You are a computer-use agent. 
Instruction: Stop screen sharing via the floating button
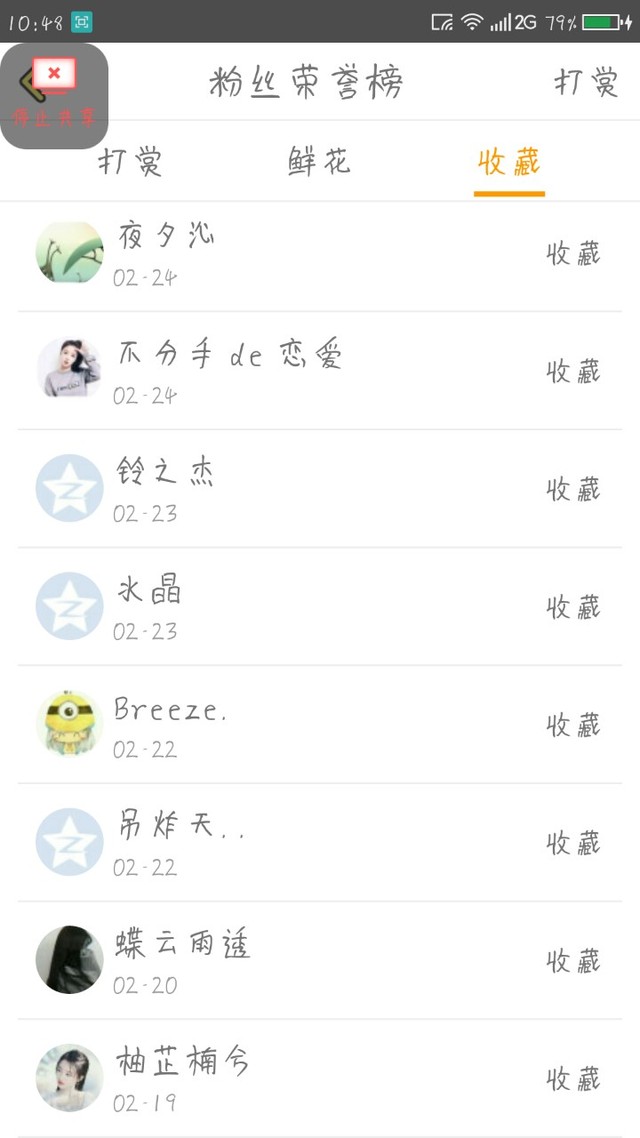pyautogui.click(x=55, y=95)
